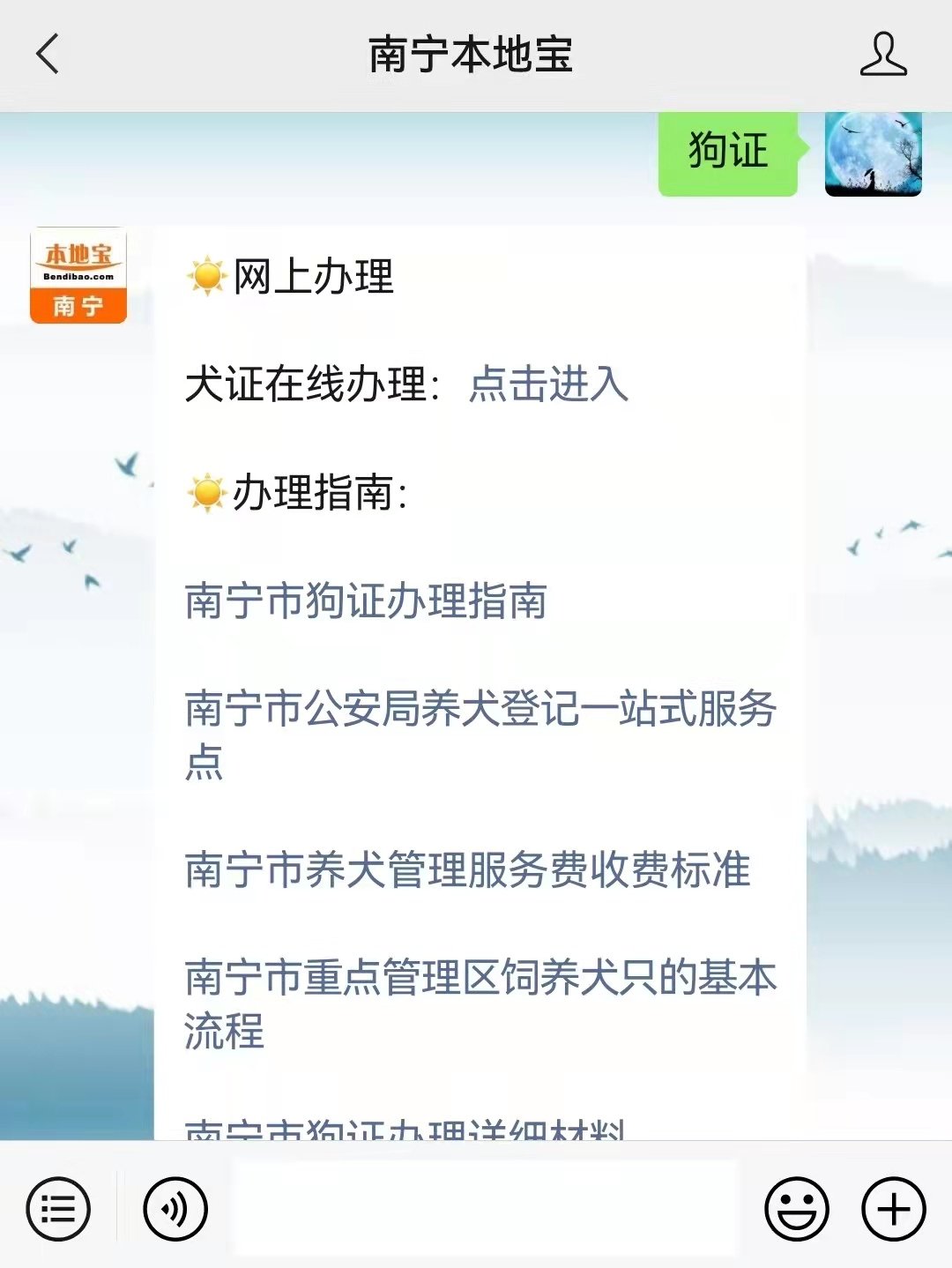The image size is (952, 1268).
Task: Open 南宁市养犬管理服务费收费标准 link
Action: tap(467, 870)
